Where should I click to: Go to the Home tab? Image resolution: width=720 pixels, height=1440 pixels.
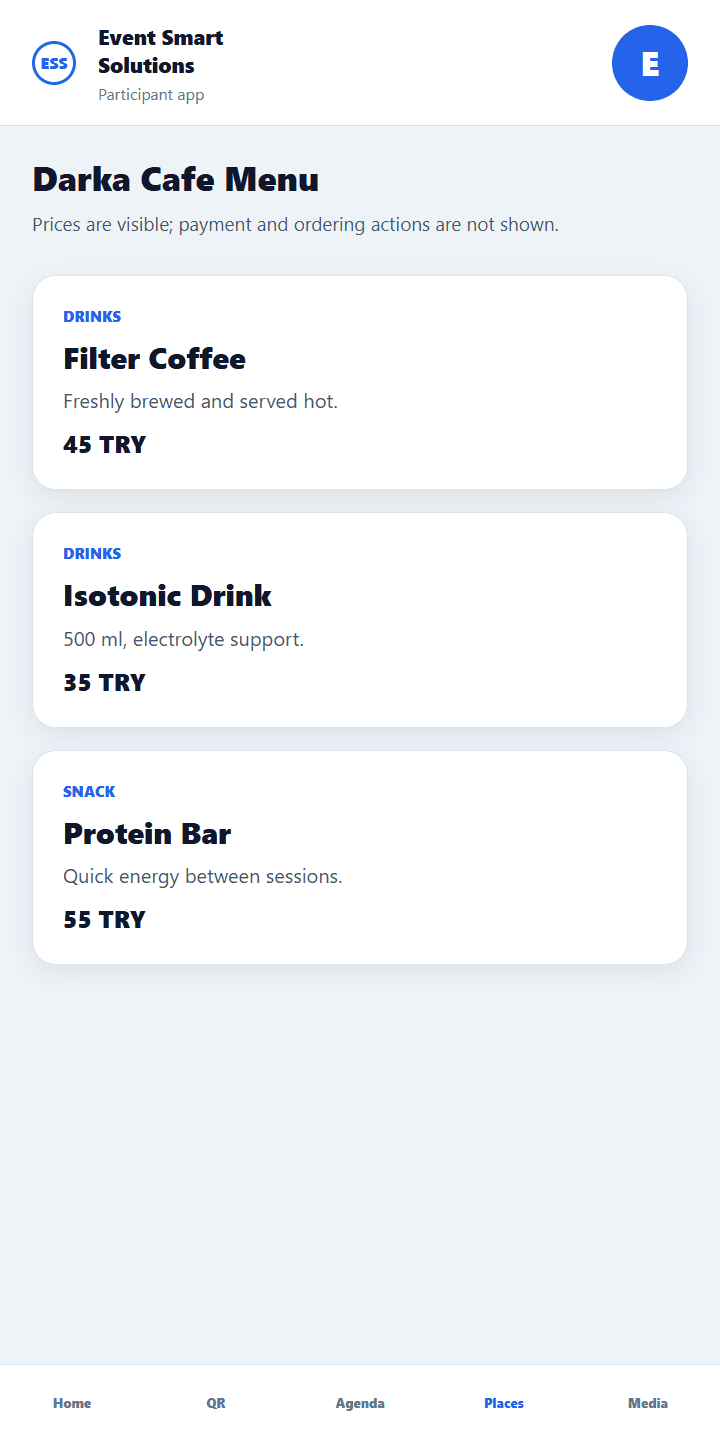(72, 1403)
